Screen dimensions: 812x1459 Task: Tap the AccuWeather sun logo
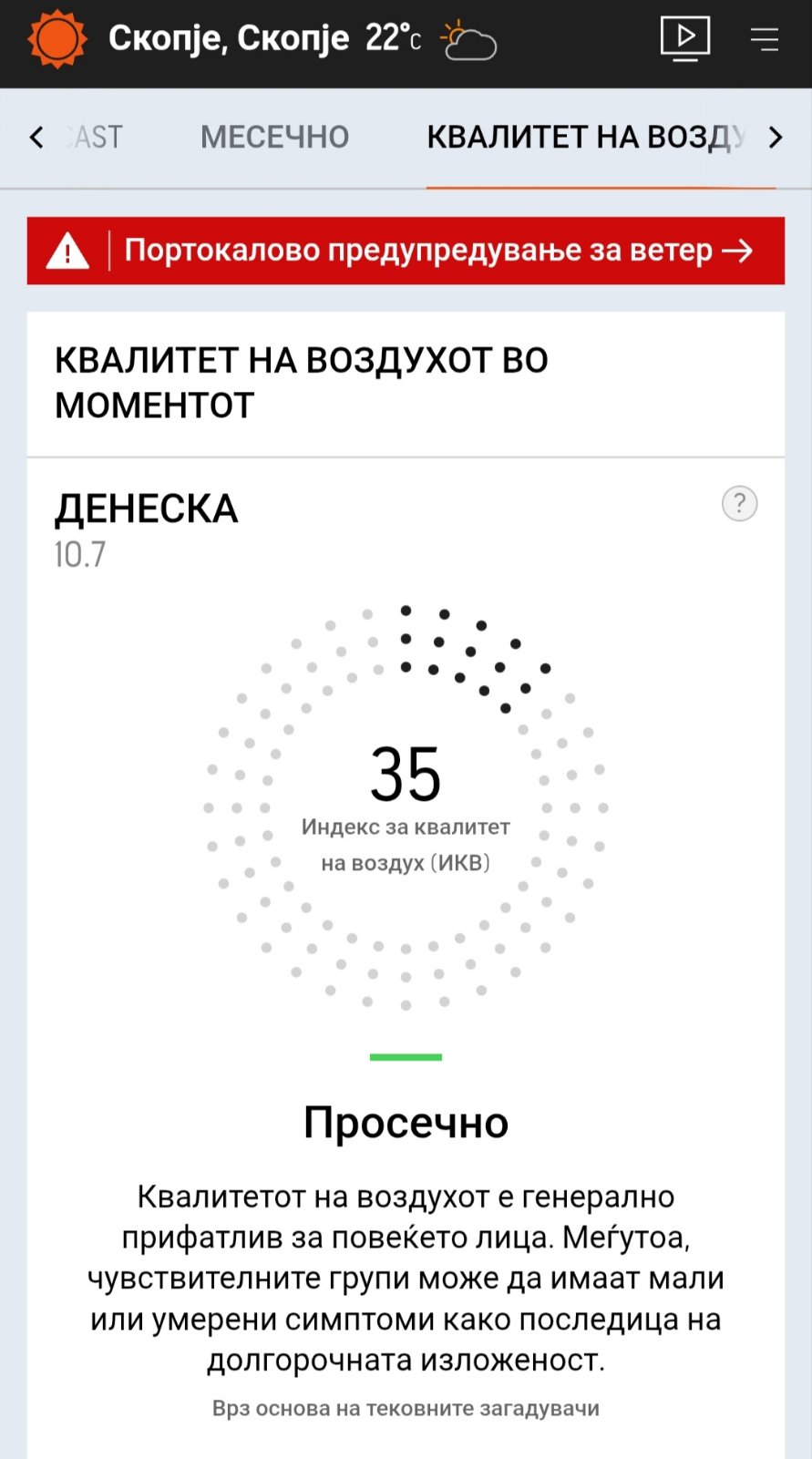click(57, 39)
